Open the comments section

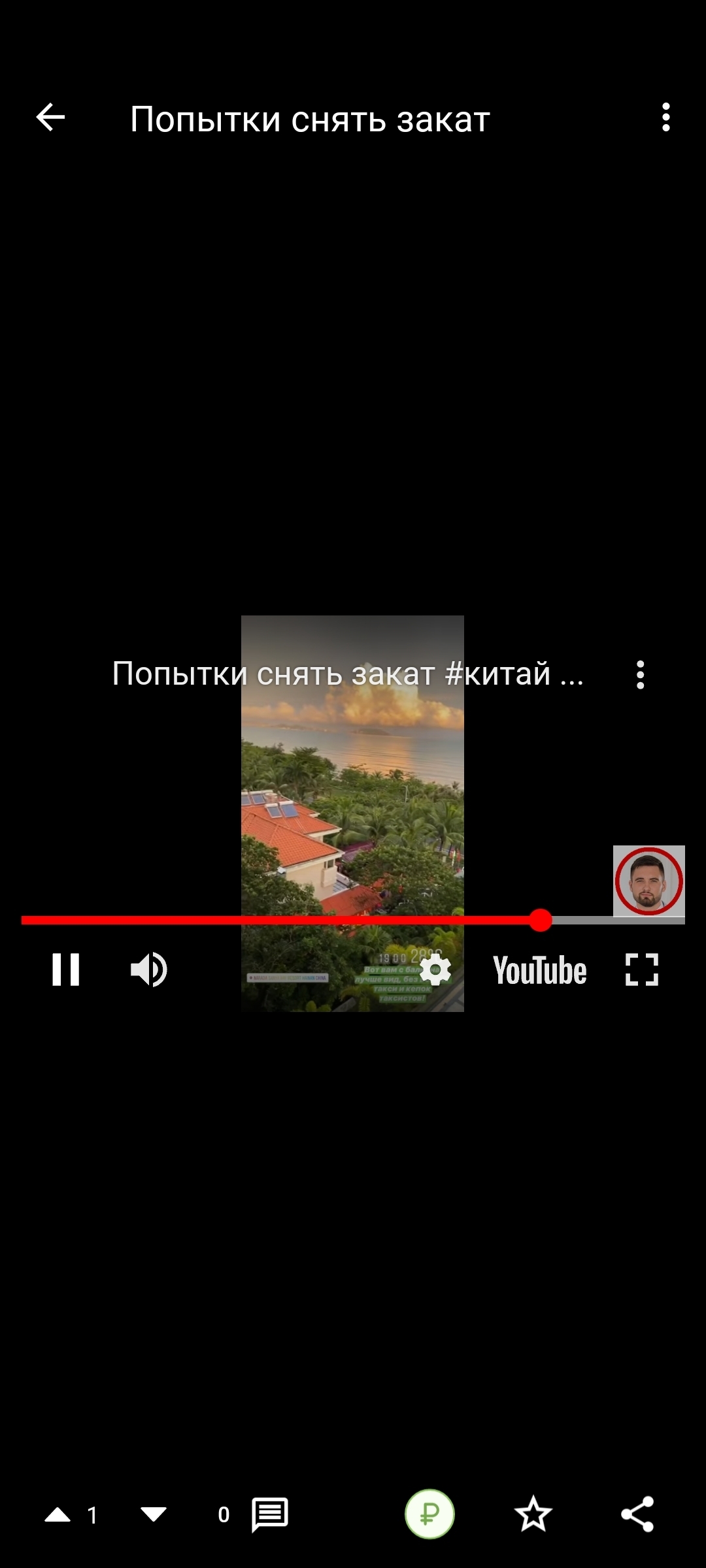(x=269, y=1514)
